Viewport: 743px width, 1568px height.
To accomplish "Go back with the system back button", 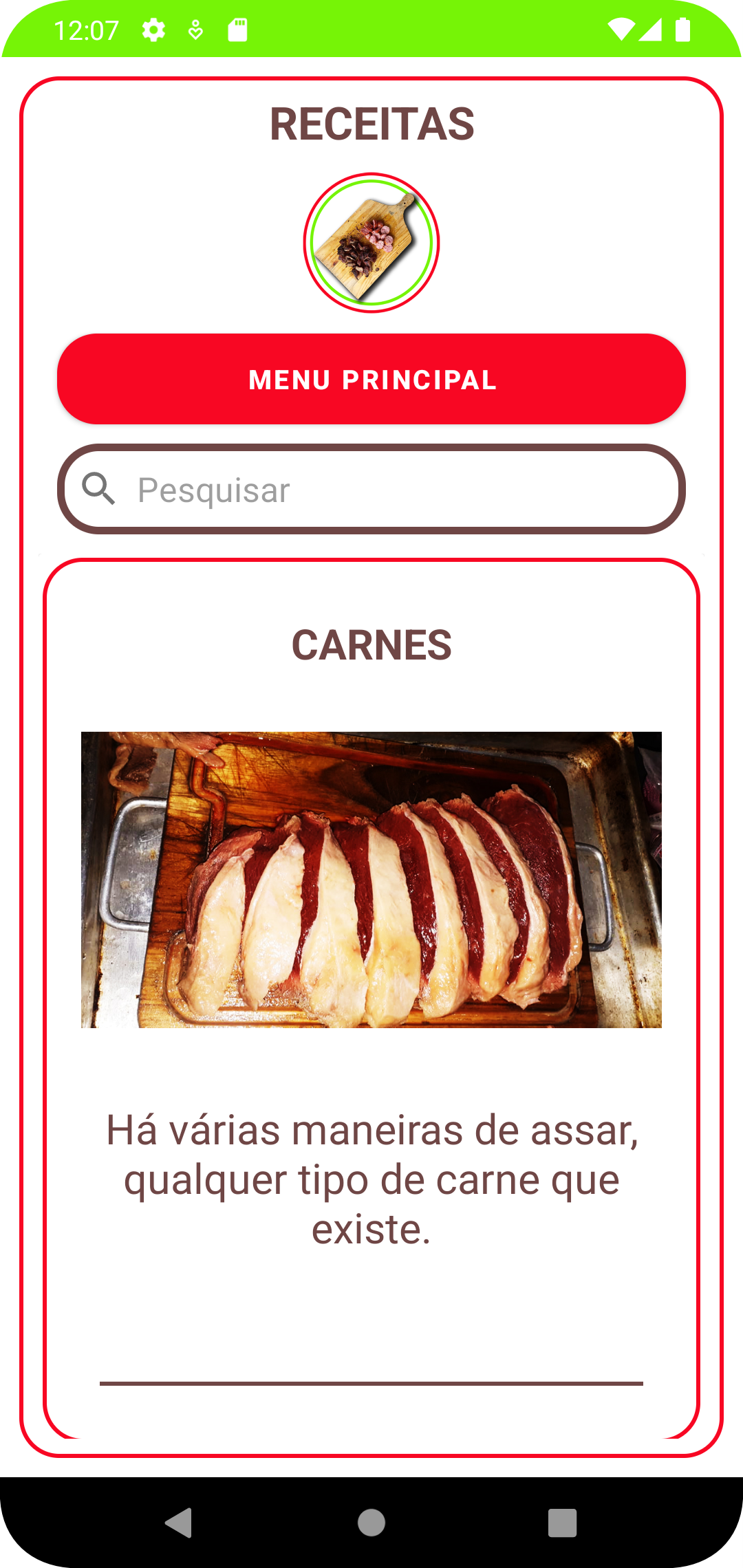I will (179, 1523).
